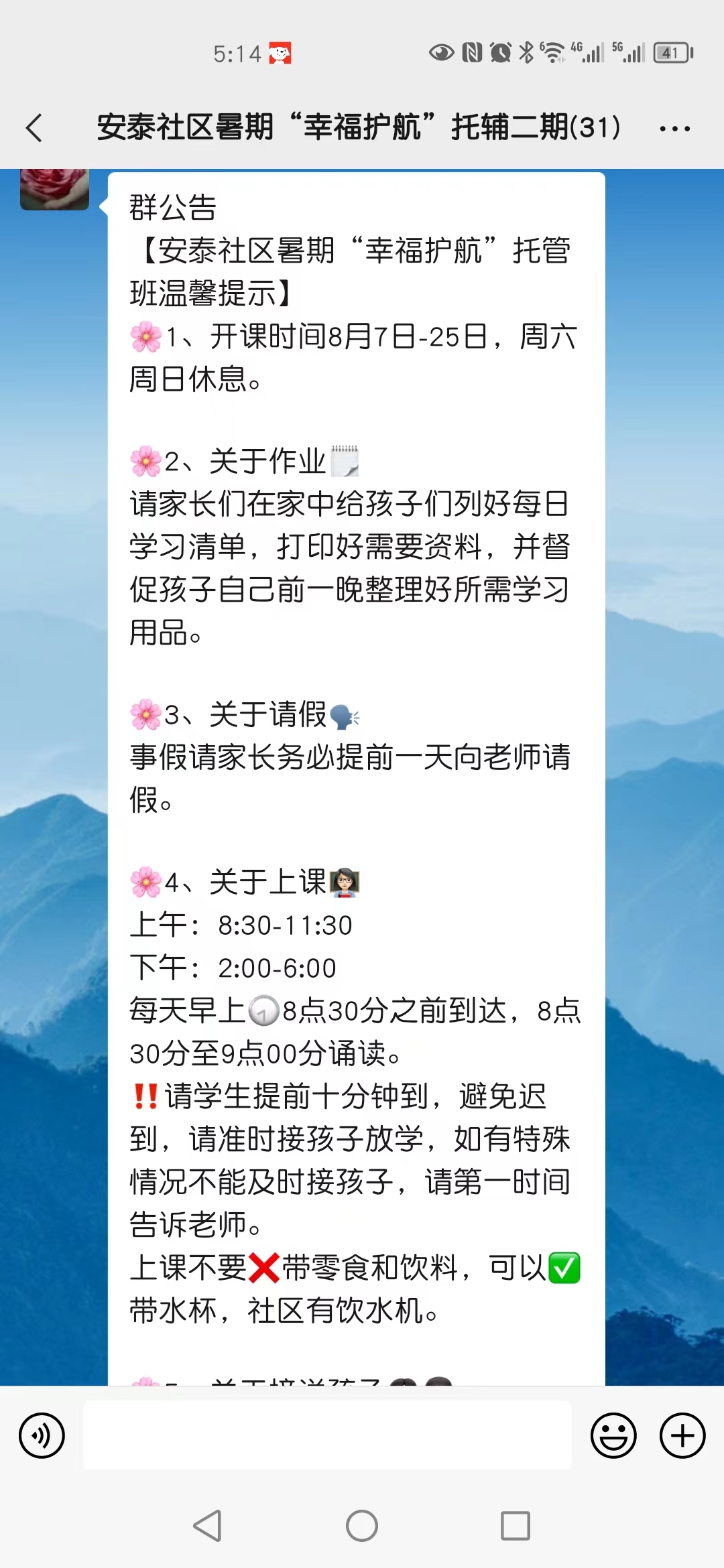Open the emoji sticker panel
Image resolution: width=724 pixels, height=1568 pixels.
click(x=613, y=1435)
